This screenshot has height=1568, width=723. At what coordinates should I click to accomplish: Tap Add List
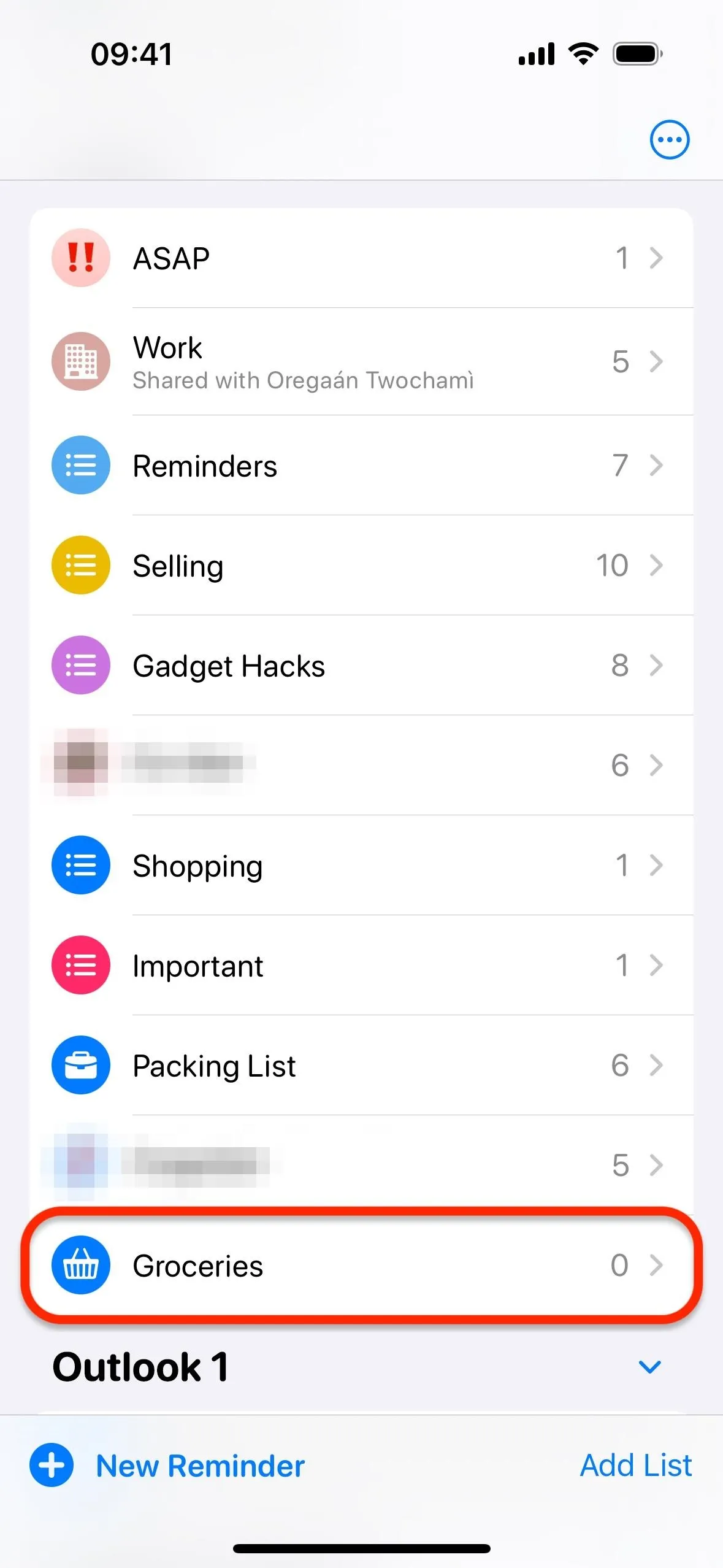(x=636, y=1466)
